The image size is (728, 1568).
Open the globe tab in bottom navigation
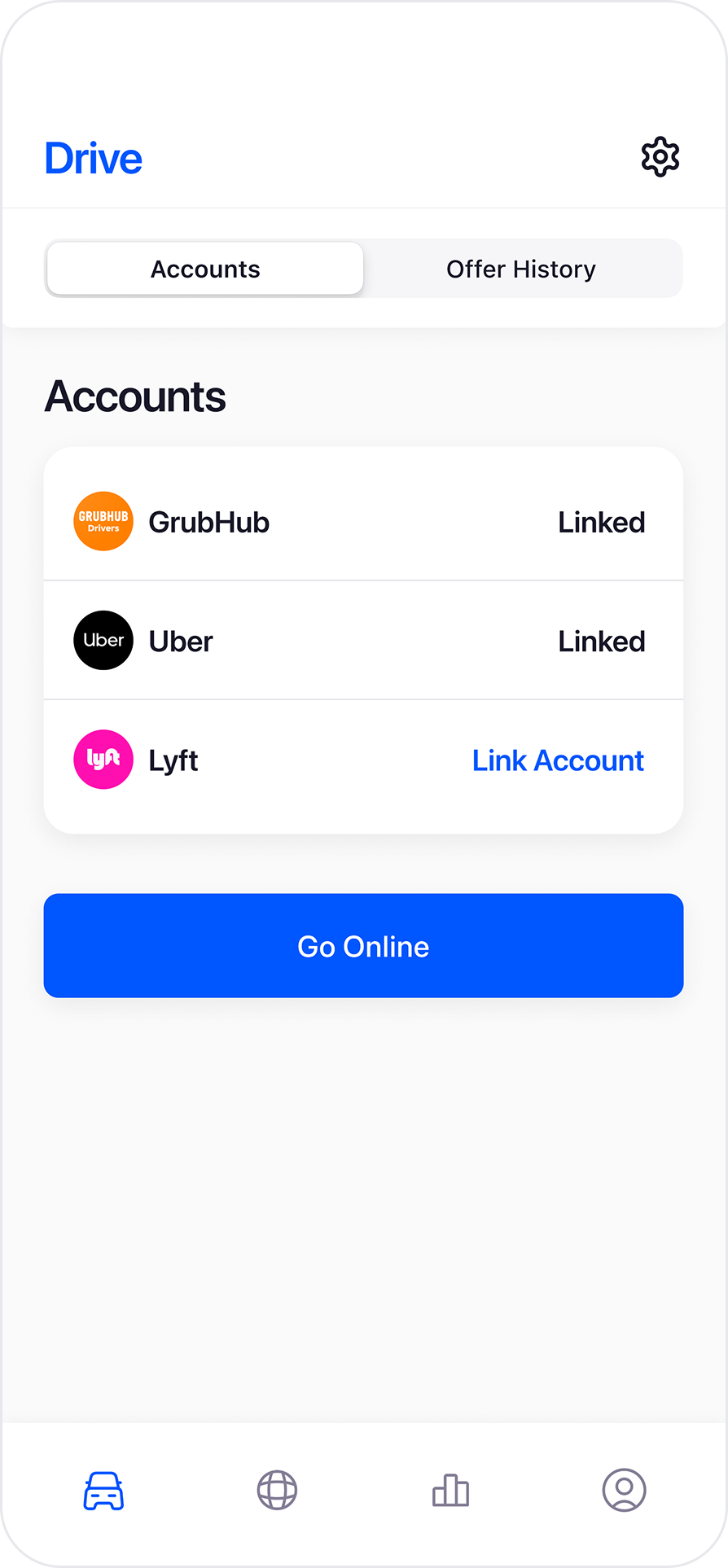click(277, 1491)
